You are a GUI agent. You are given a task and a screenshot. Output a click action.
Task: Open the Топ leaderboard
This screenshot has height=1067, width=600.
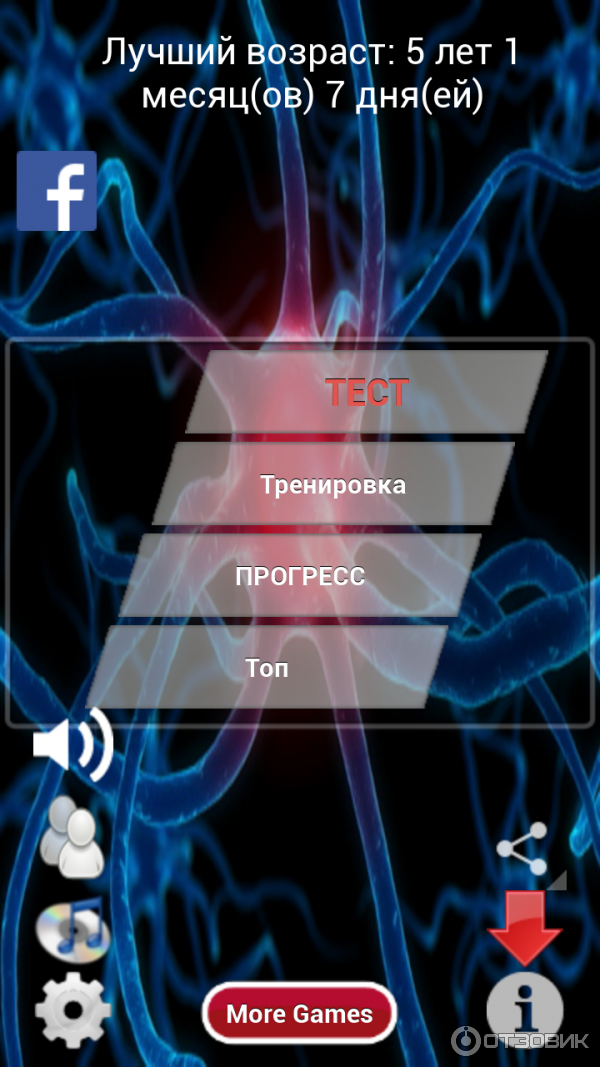(x=267, y=668)
